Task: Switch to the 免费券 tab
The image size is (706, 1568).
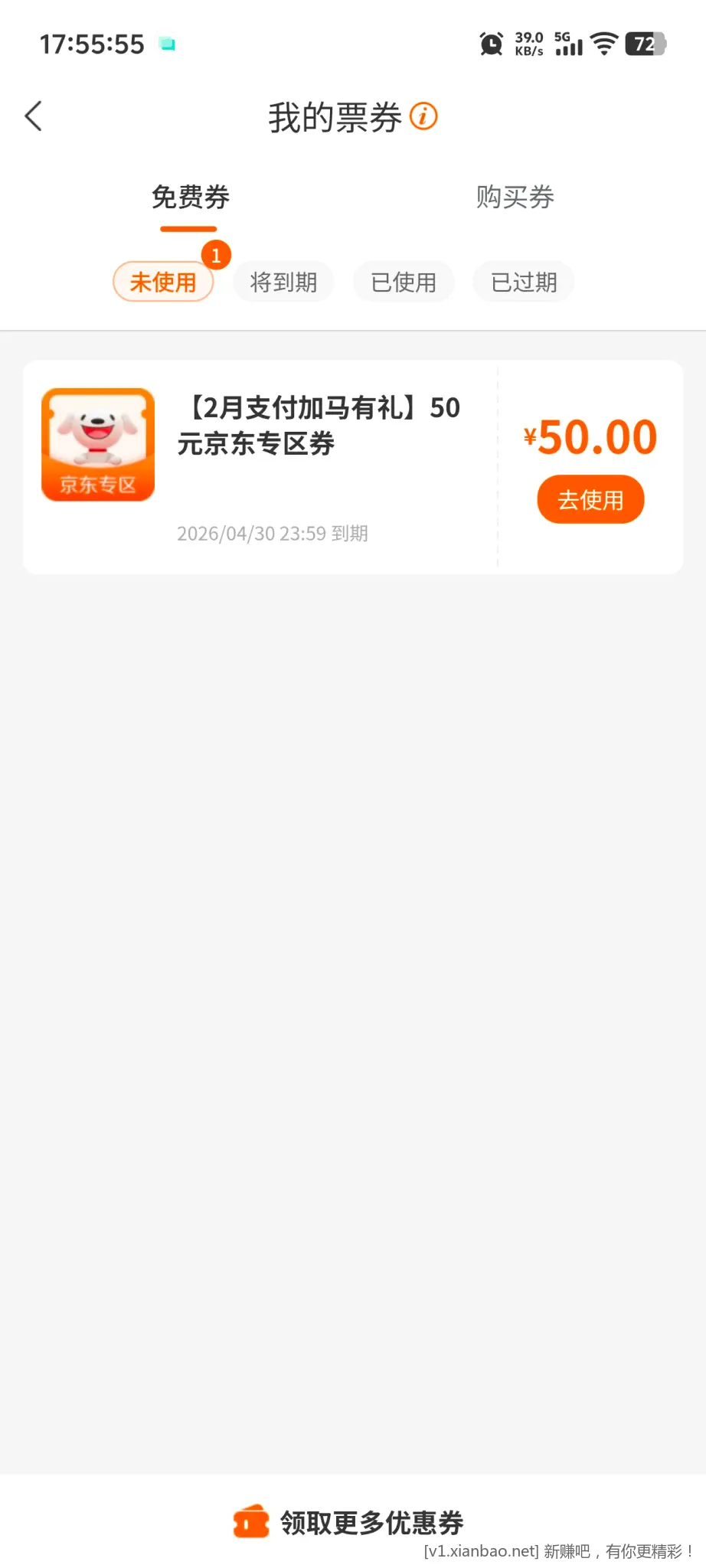Action: point(190,198)
